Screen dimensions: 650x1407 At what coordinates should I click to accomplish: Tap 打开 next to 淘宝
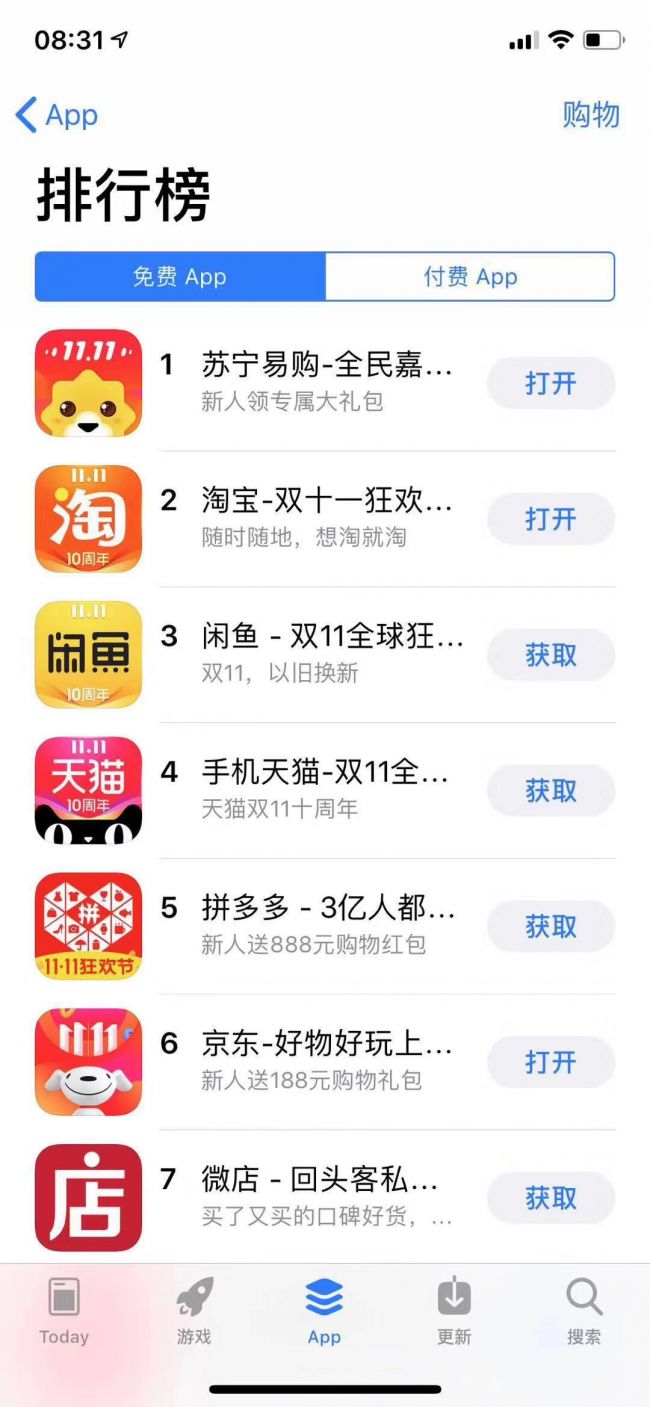click(x=551, y=519)
